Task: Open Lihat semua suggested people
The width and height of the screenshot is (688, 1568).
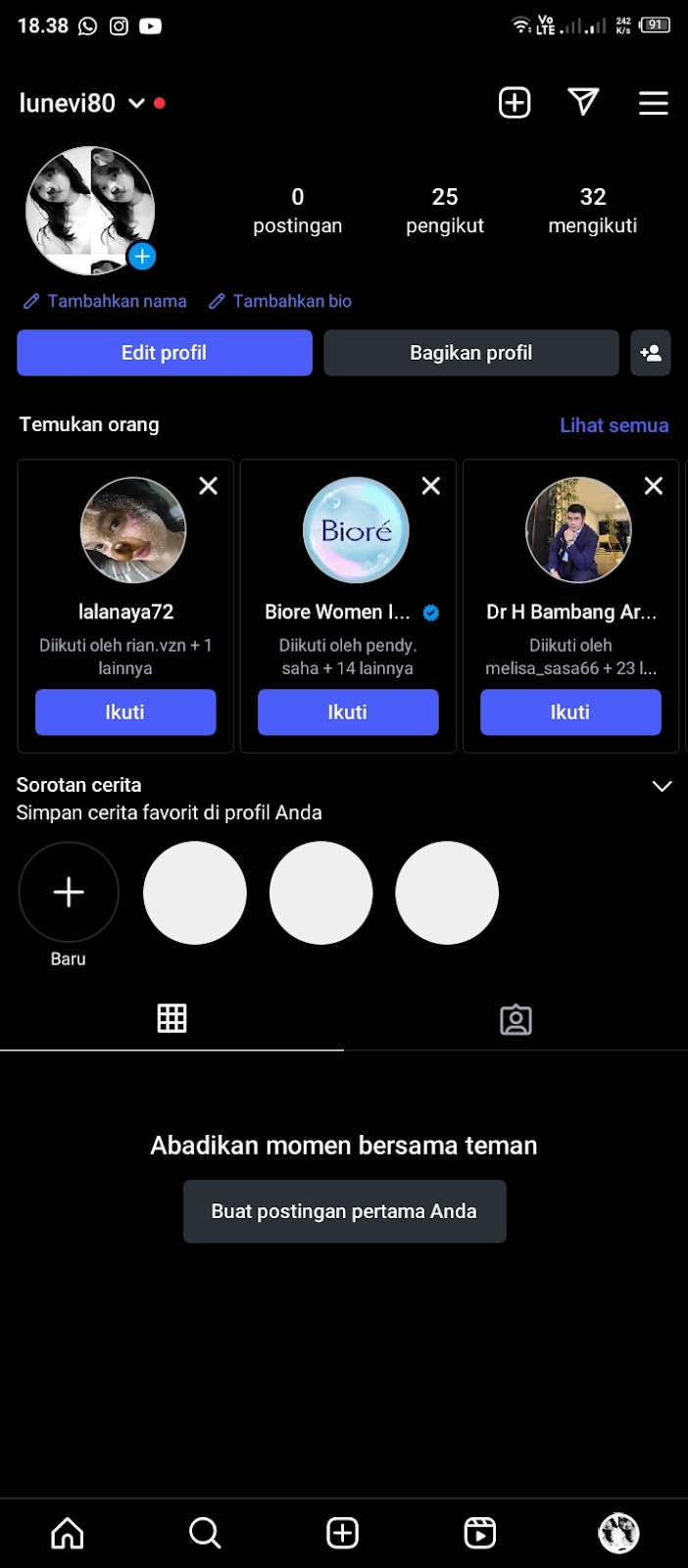Action: point(614,425)
